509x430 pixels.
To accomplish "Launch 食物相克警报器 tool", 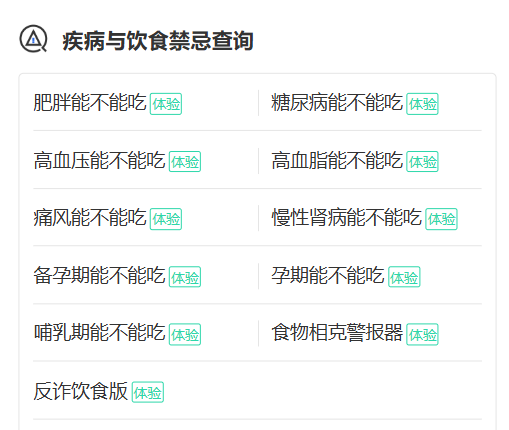I will click(x=355, y=333).
